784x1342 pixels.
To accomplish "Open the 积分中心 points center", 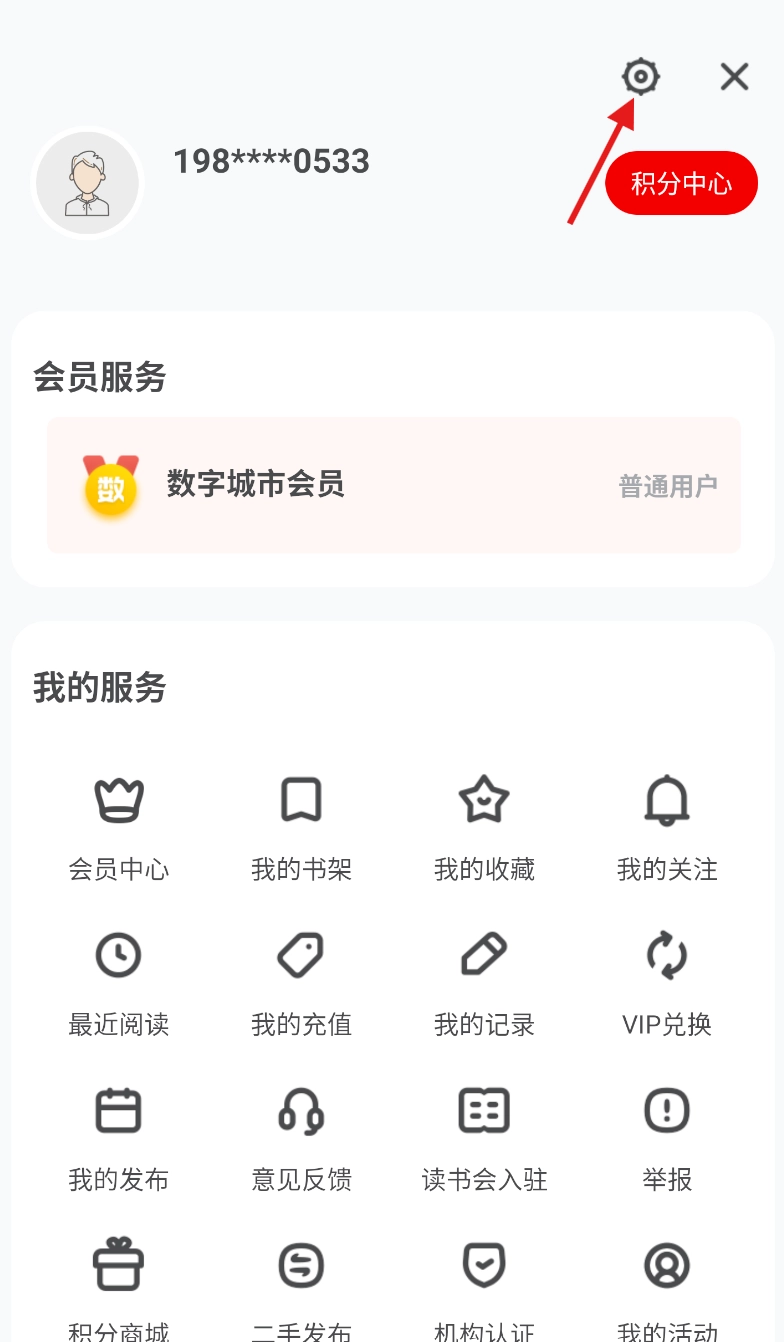I will coord(681,183).
